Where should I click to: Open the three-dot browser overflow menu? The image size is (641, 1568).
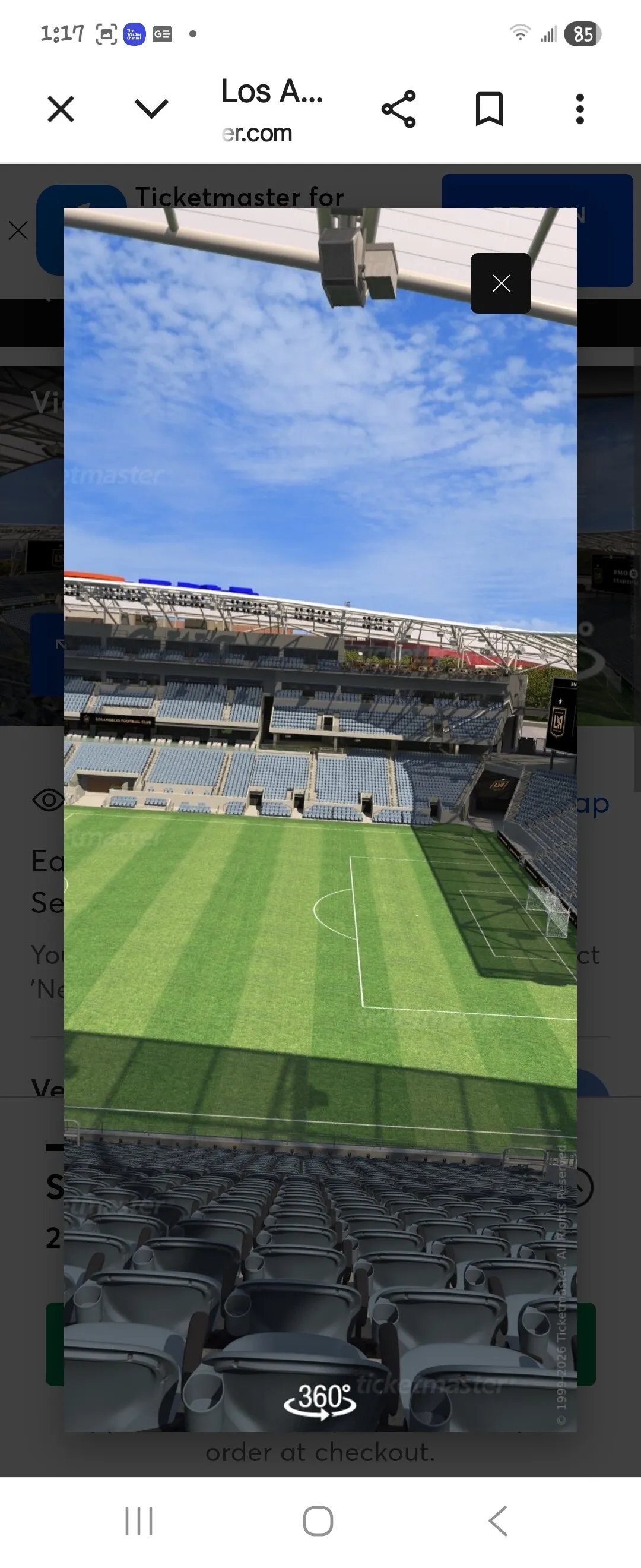tap(580, 108)
